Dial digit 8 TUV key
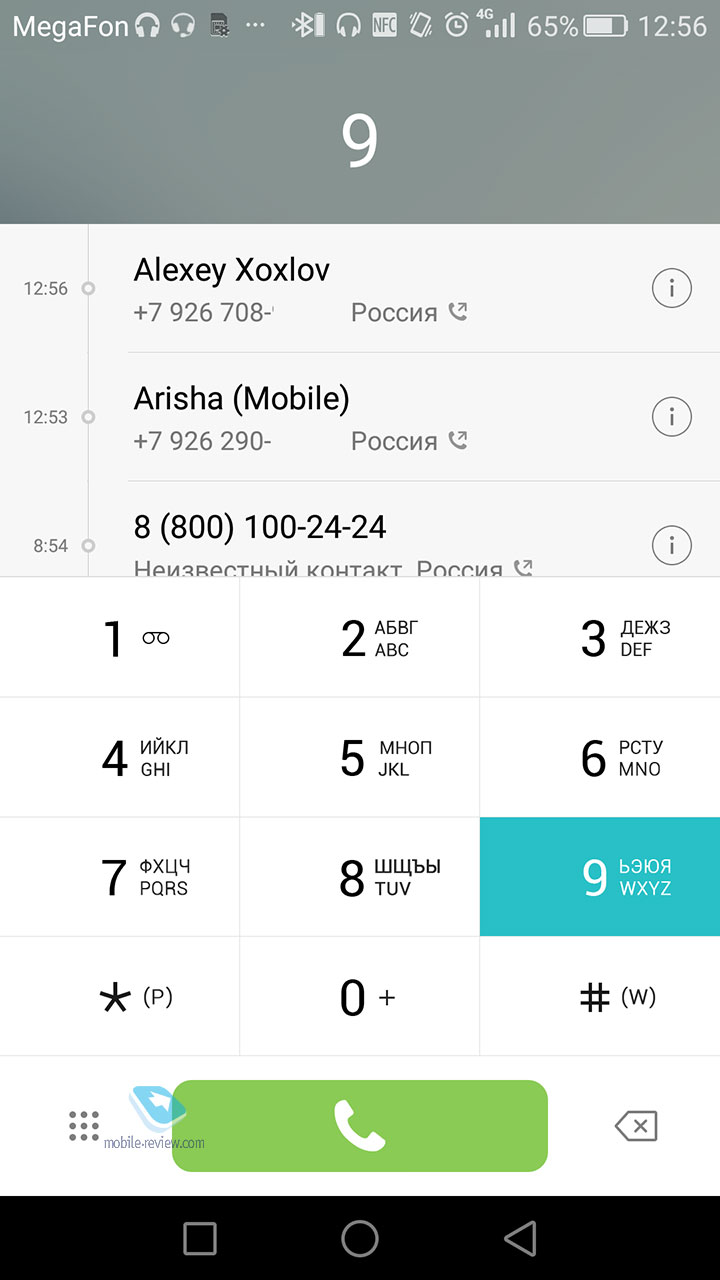This screenshot has height=1280, width=720. pos(360,877)
